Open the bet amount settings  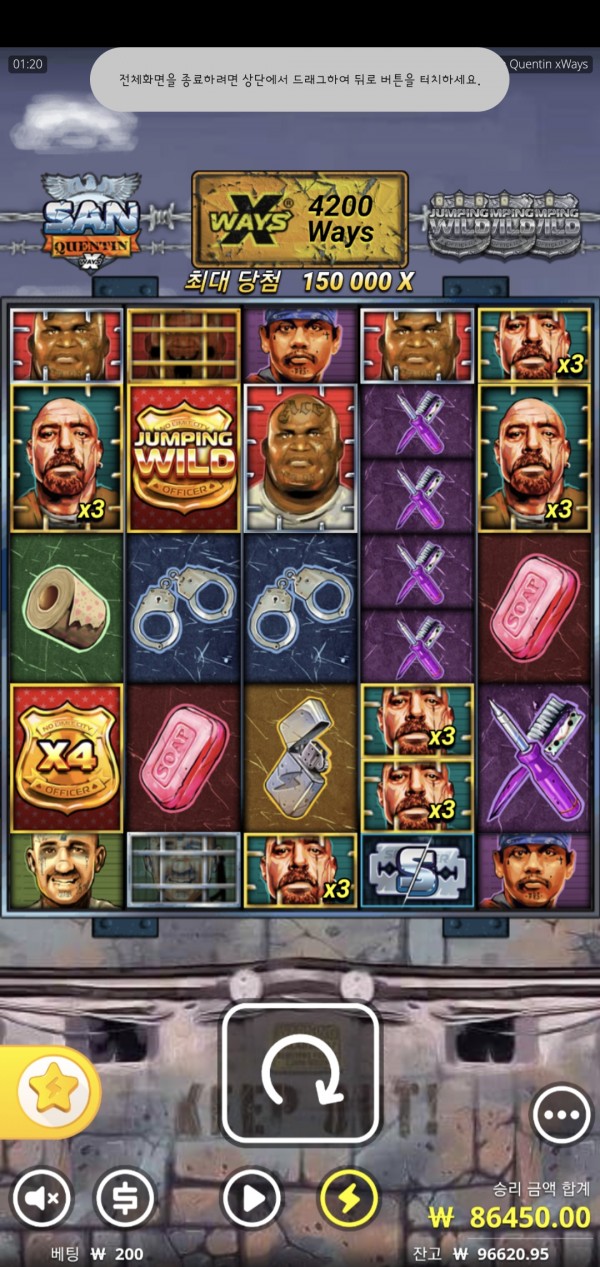(124, 1197)
